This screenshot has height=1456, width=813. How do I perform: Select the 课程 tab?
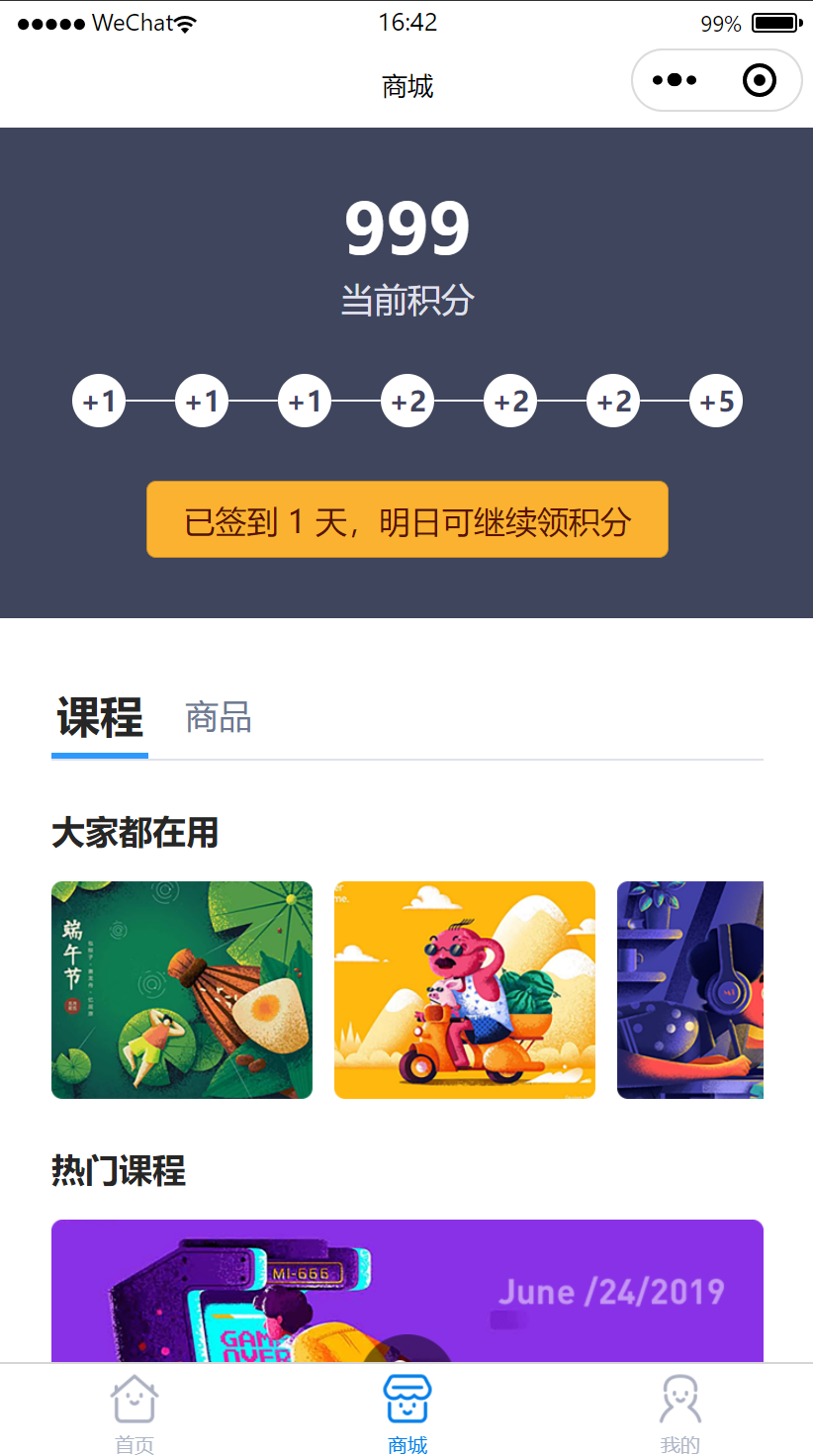100,718
